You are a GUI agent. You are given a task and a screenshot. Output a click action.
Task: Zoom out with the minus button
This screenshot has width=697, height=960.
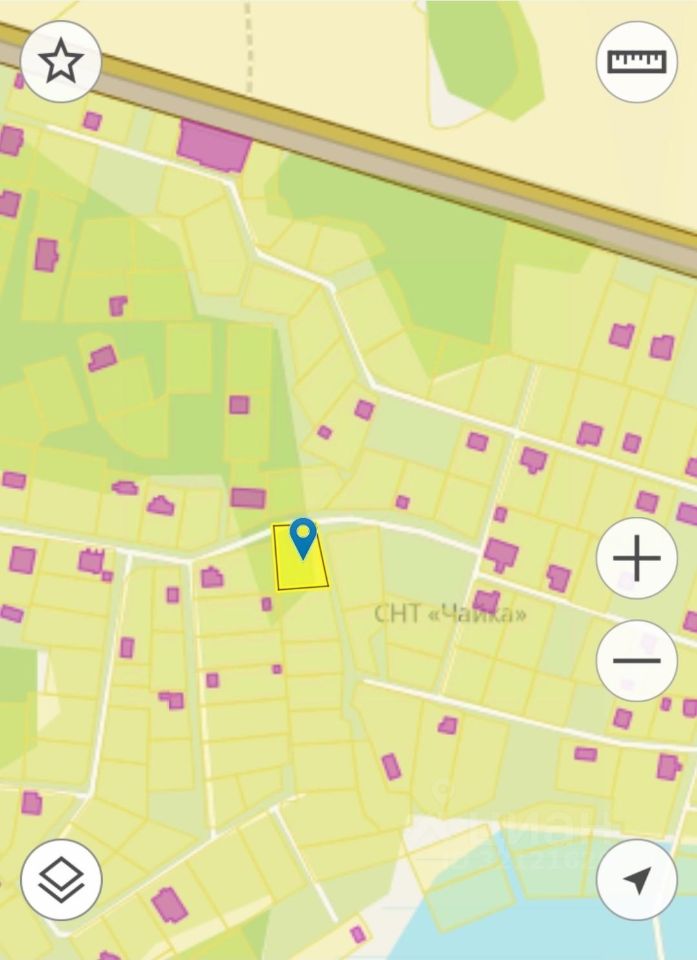tap(637, 660)
